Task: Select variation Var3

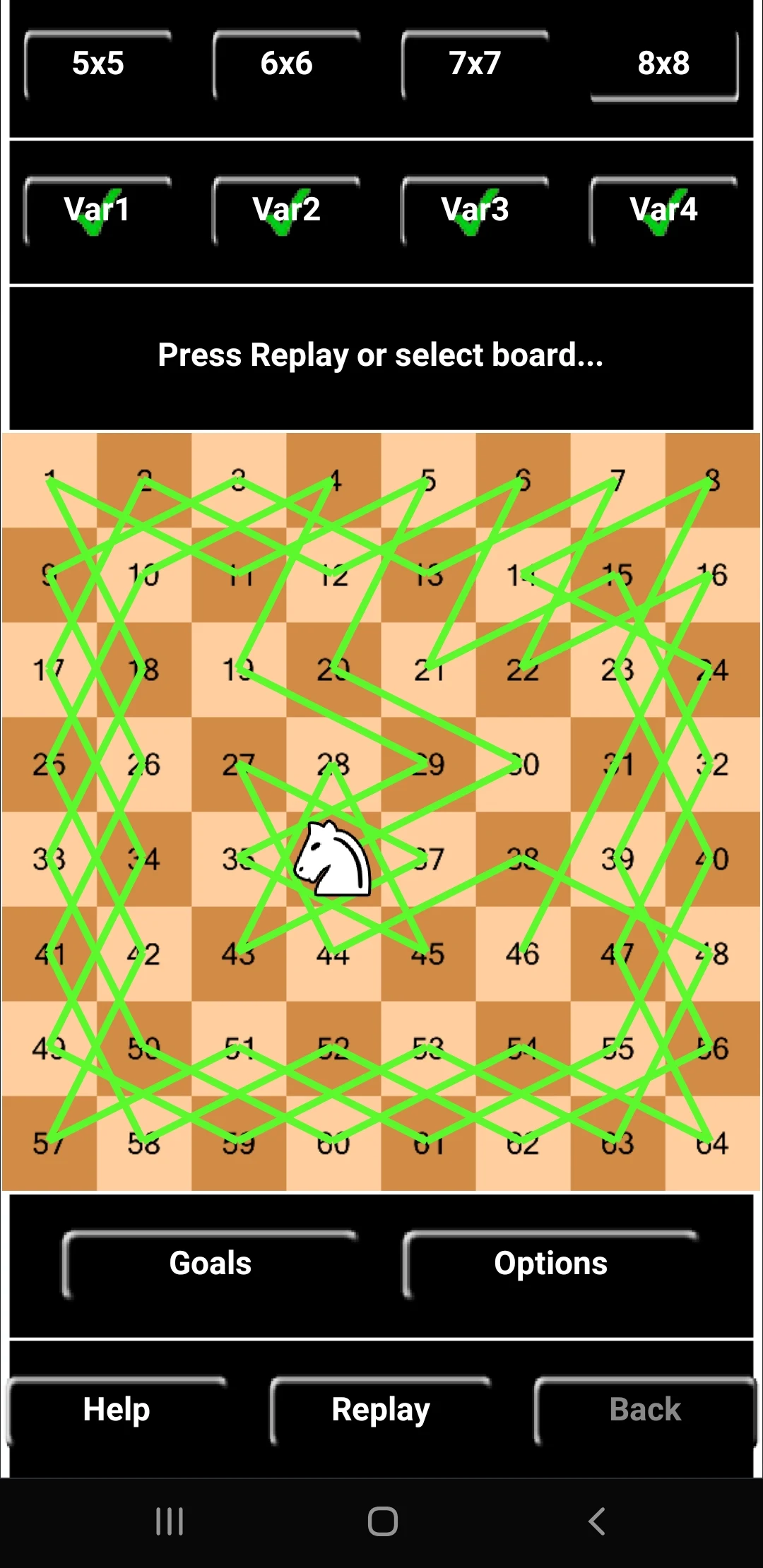Action: pos(475,210)
